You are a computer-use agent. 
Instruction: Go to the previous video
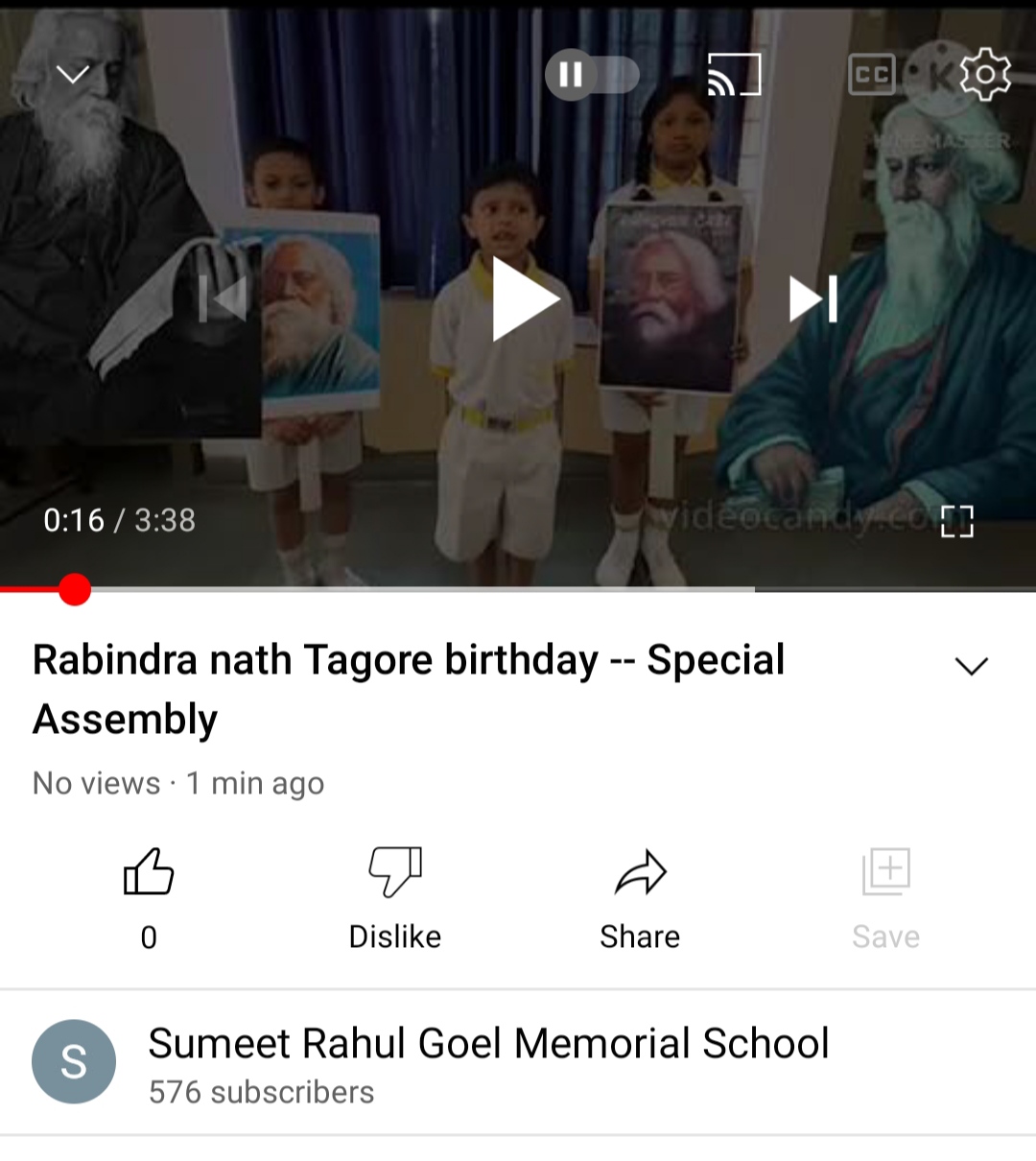coord(223,298)
